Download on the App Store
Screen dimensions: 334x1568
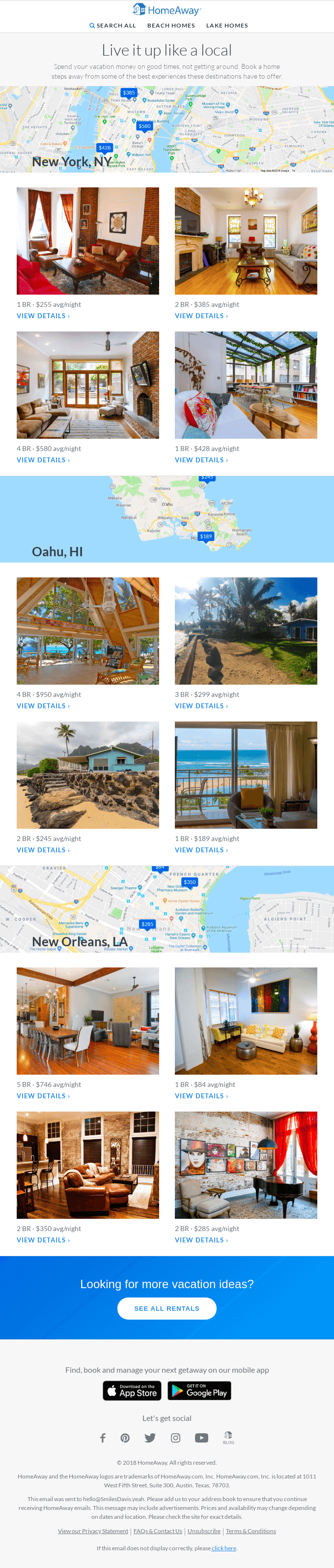[132, 1391]
